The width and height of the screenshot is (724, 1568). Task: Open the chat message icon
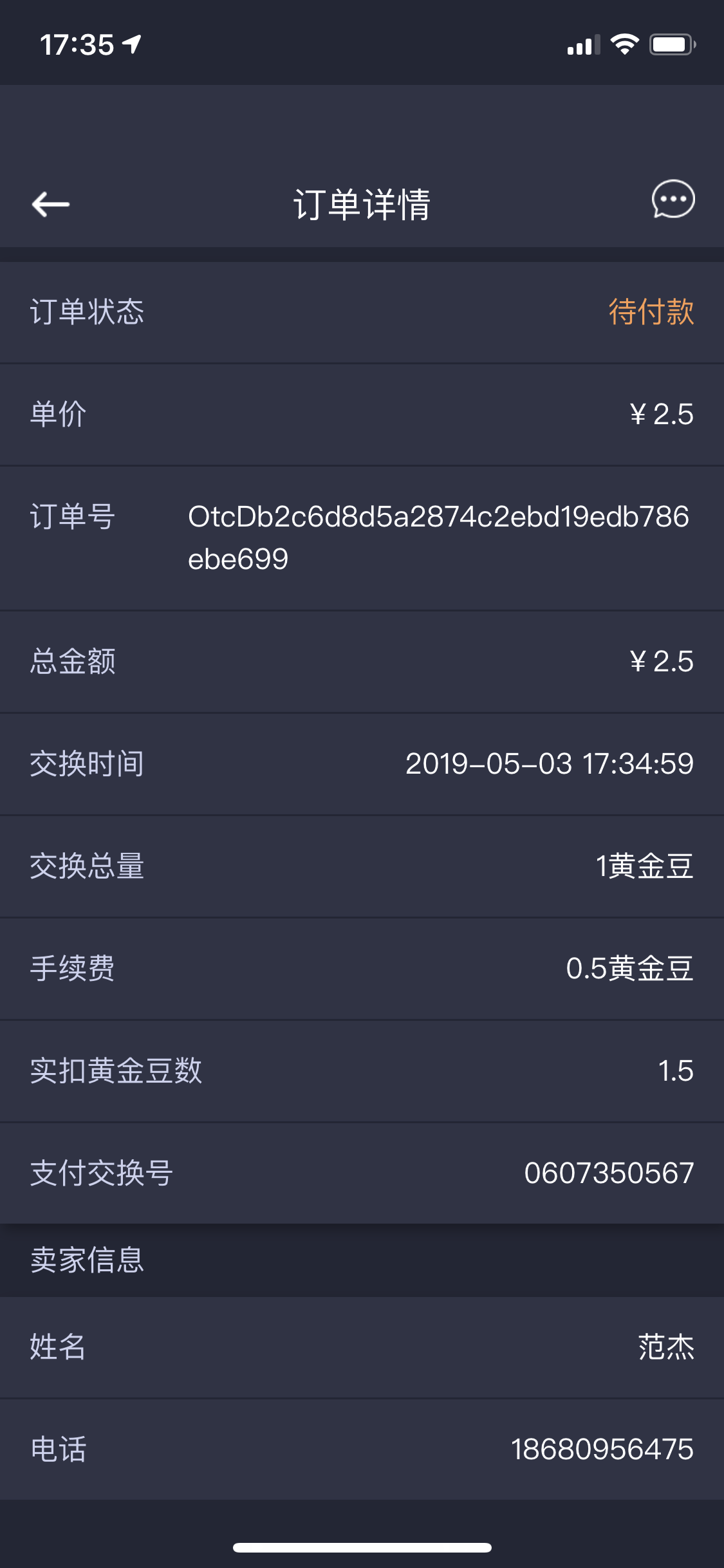[x=673, y=199]
